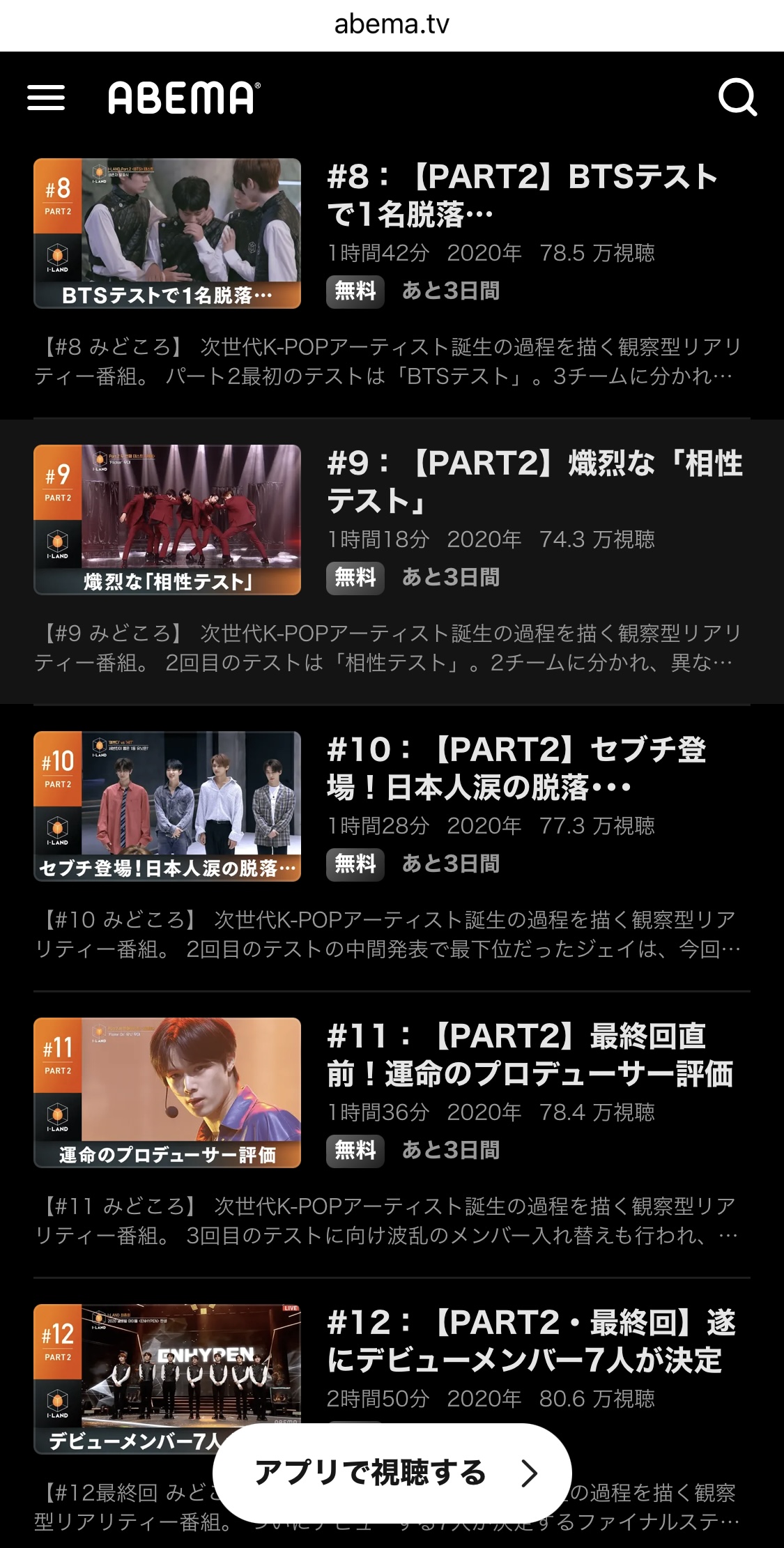Open episode #12 最終回 デビューメンバー7人が決定

pos(167,1366)
